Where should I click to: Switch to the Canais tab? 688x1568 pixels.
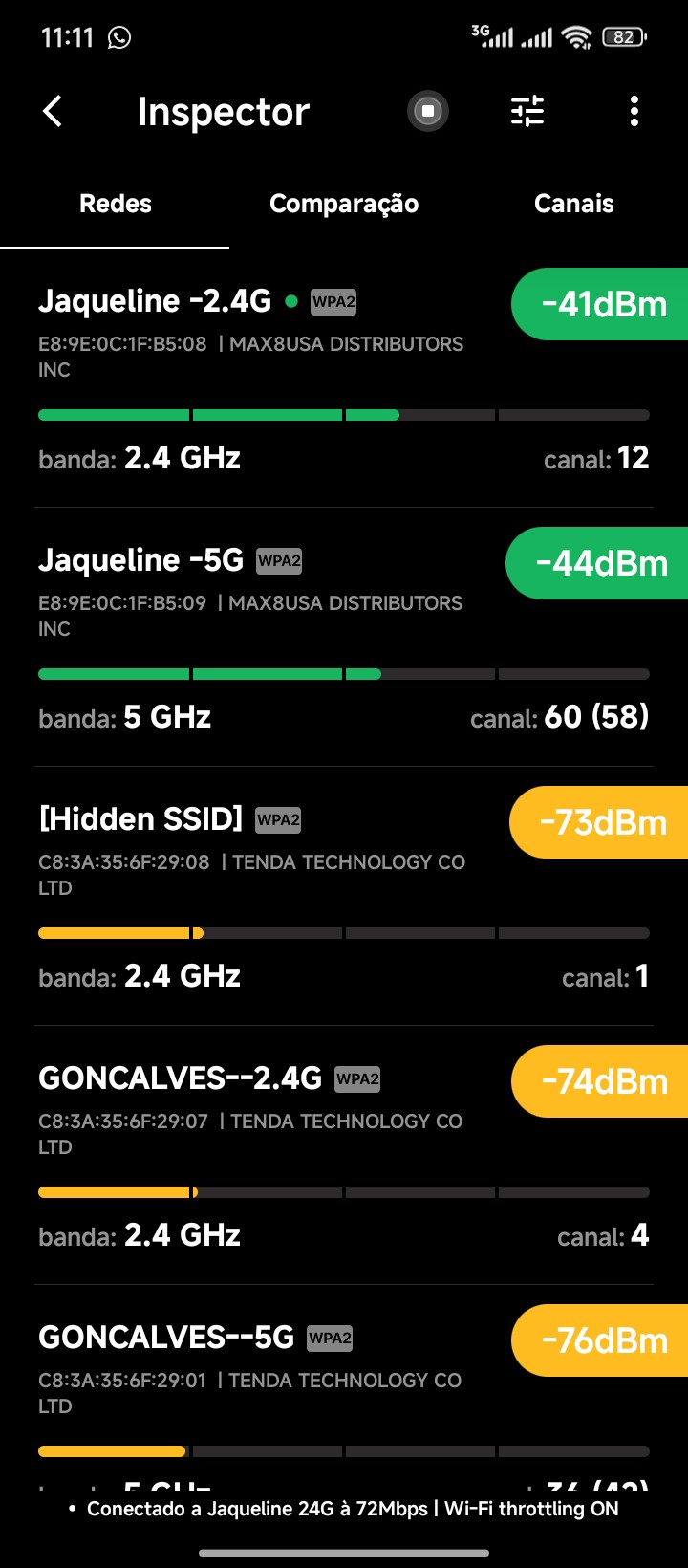573,204
